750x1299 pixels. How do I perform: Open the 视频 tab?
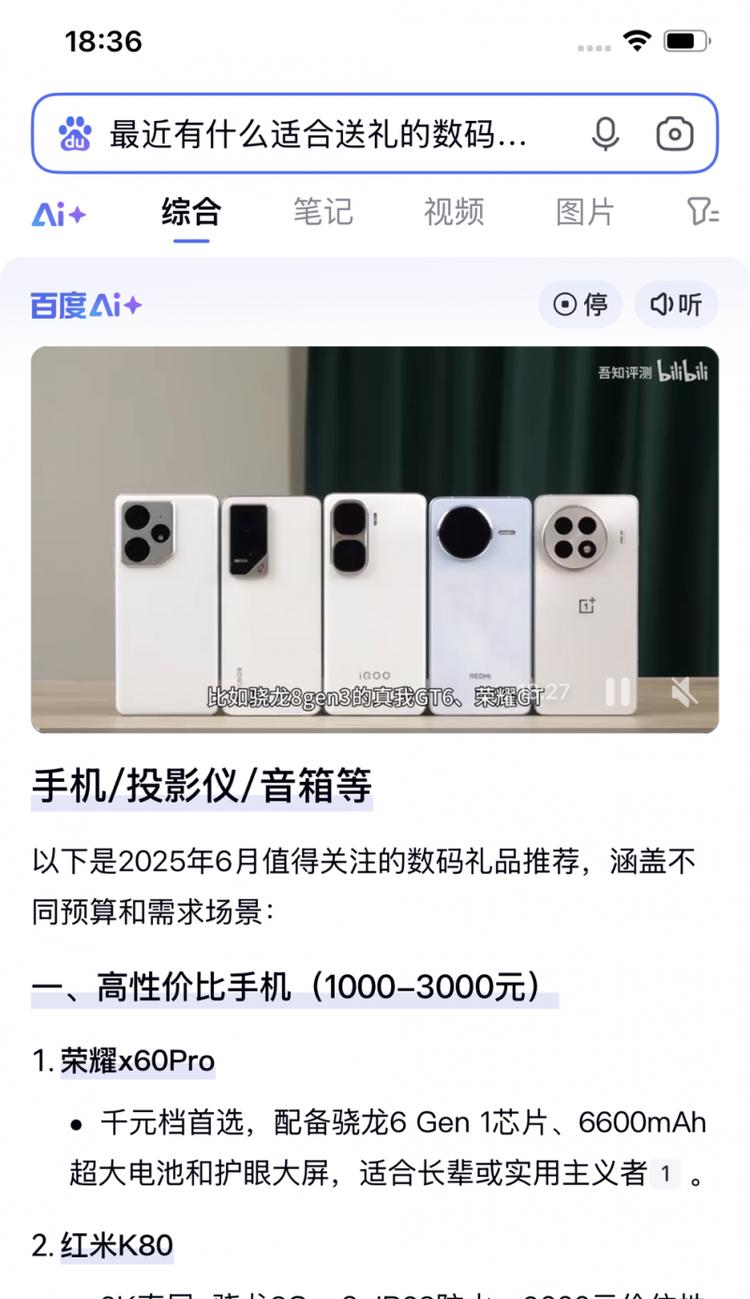[x=453, y=212]
